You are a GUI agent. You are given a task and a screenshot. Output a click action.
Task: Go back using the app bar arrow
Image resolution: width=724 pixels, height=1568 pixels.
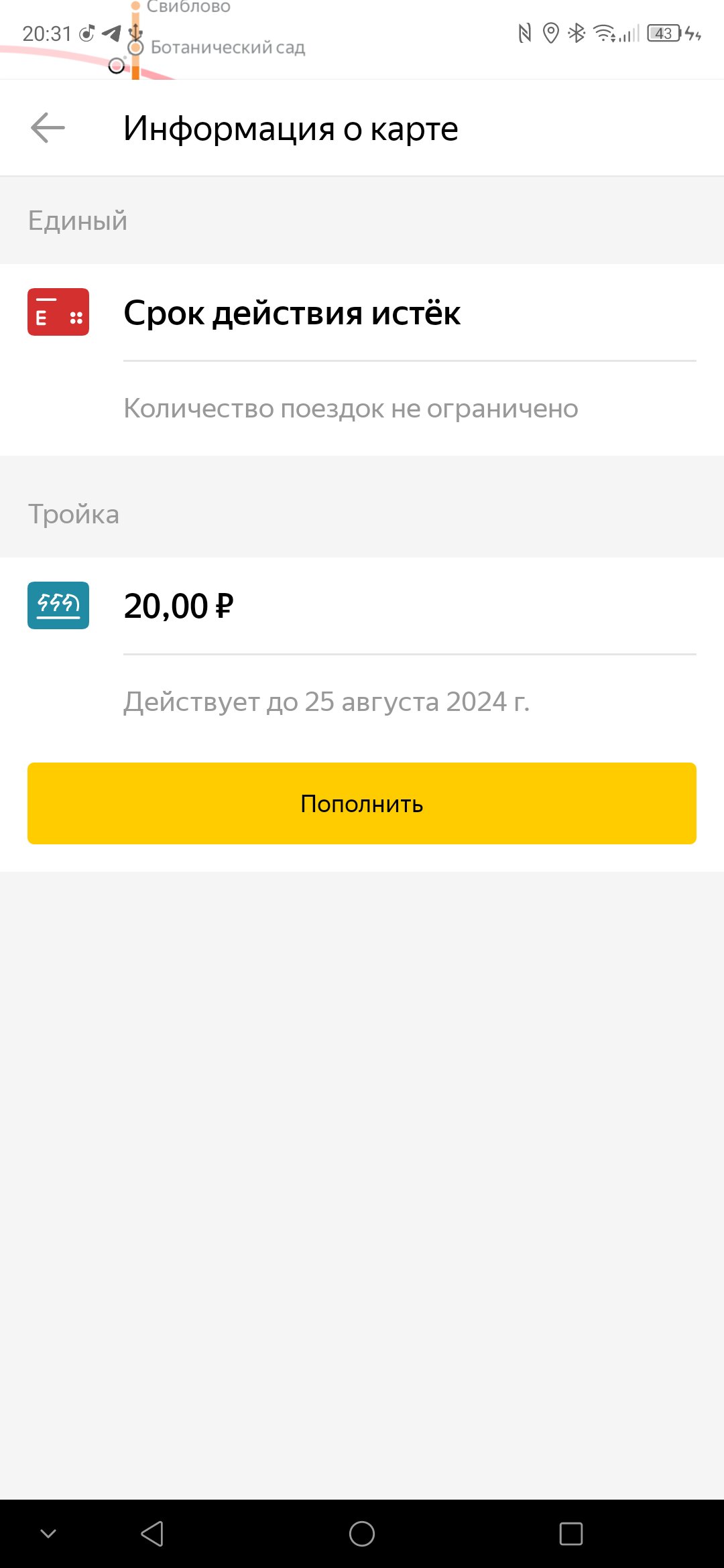(x=48, y=128)
